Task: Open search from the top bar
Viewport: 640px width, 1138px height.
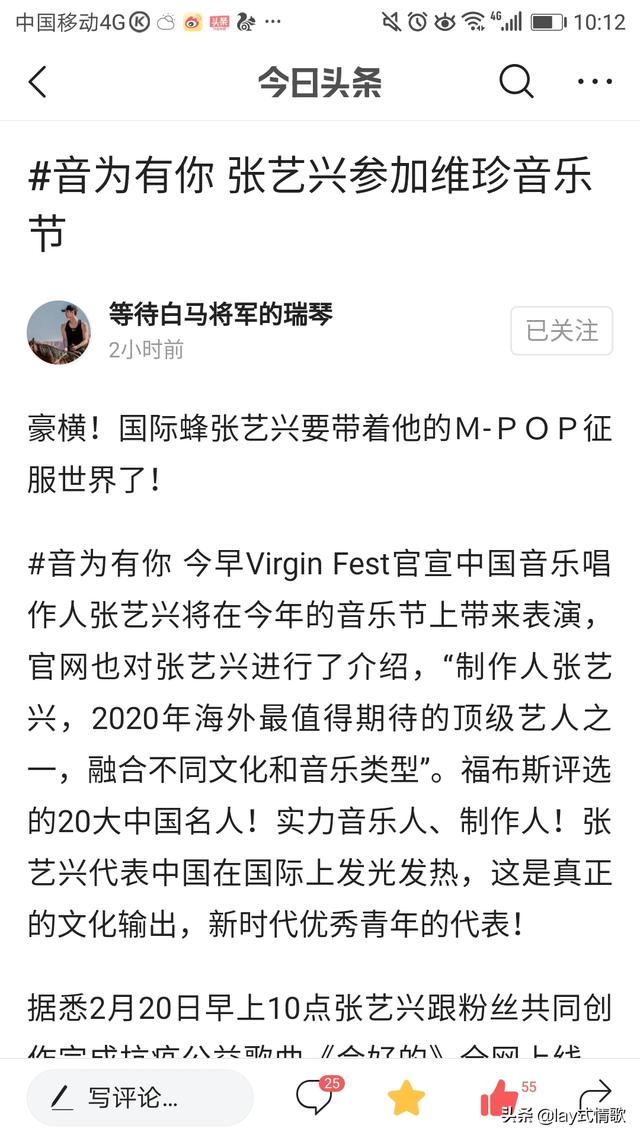Action: pyautogui.click(x=516, y=82)
